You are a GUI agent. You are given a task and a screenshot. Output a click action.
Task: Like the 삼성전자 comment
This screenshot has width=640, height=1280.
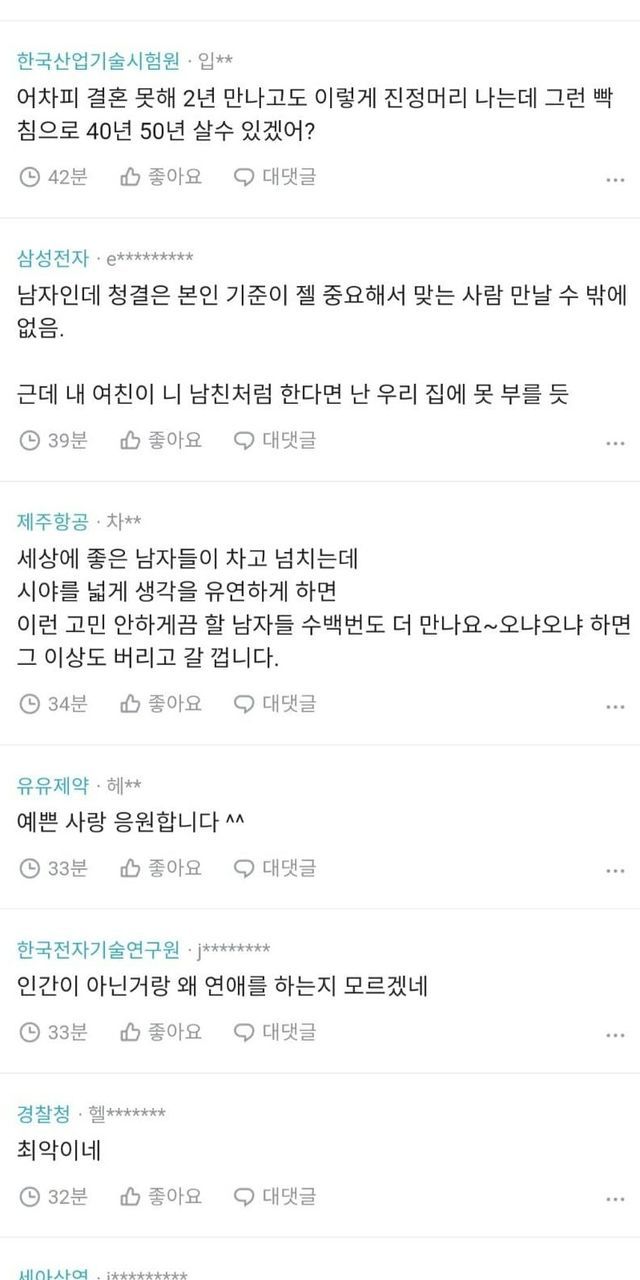(161, 440)
